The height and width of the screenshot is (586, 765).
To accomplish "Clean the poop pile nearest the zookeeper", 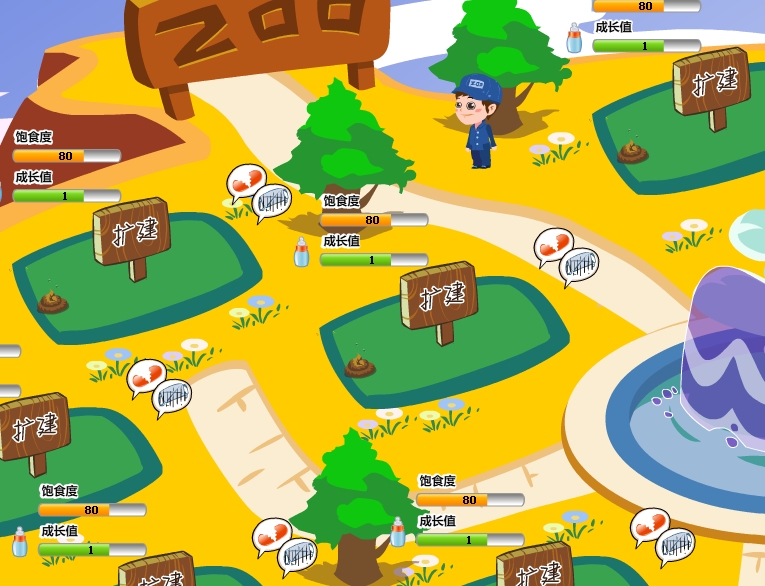I will [x=632, y=151].
